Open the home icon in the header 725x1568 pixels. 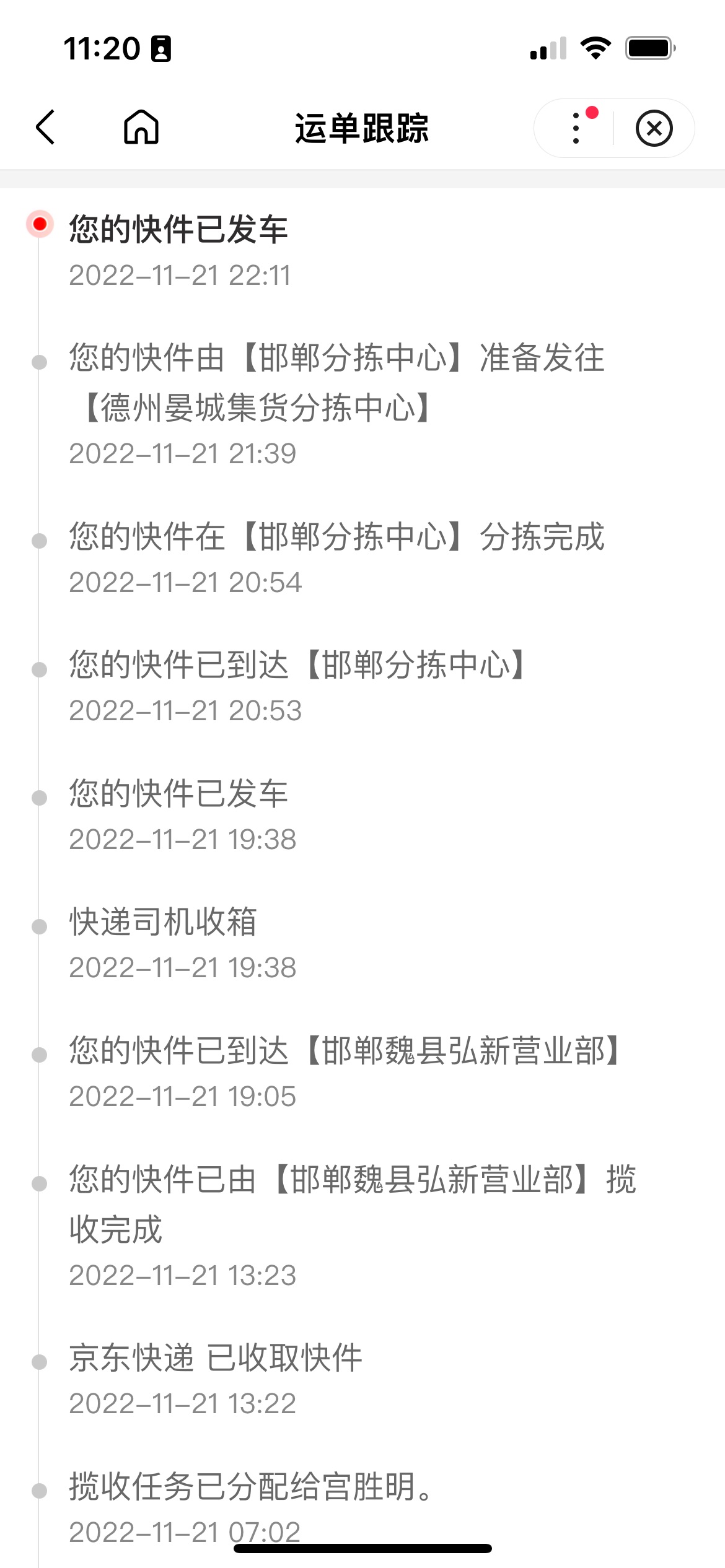tap(141, 127)
